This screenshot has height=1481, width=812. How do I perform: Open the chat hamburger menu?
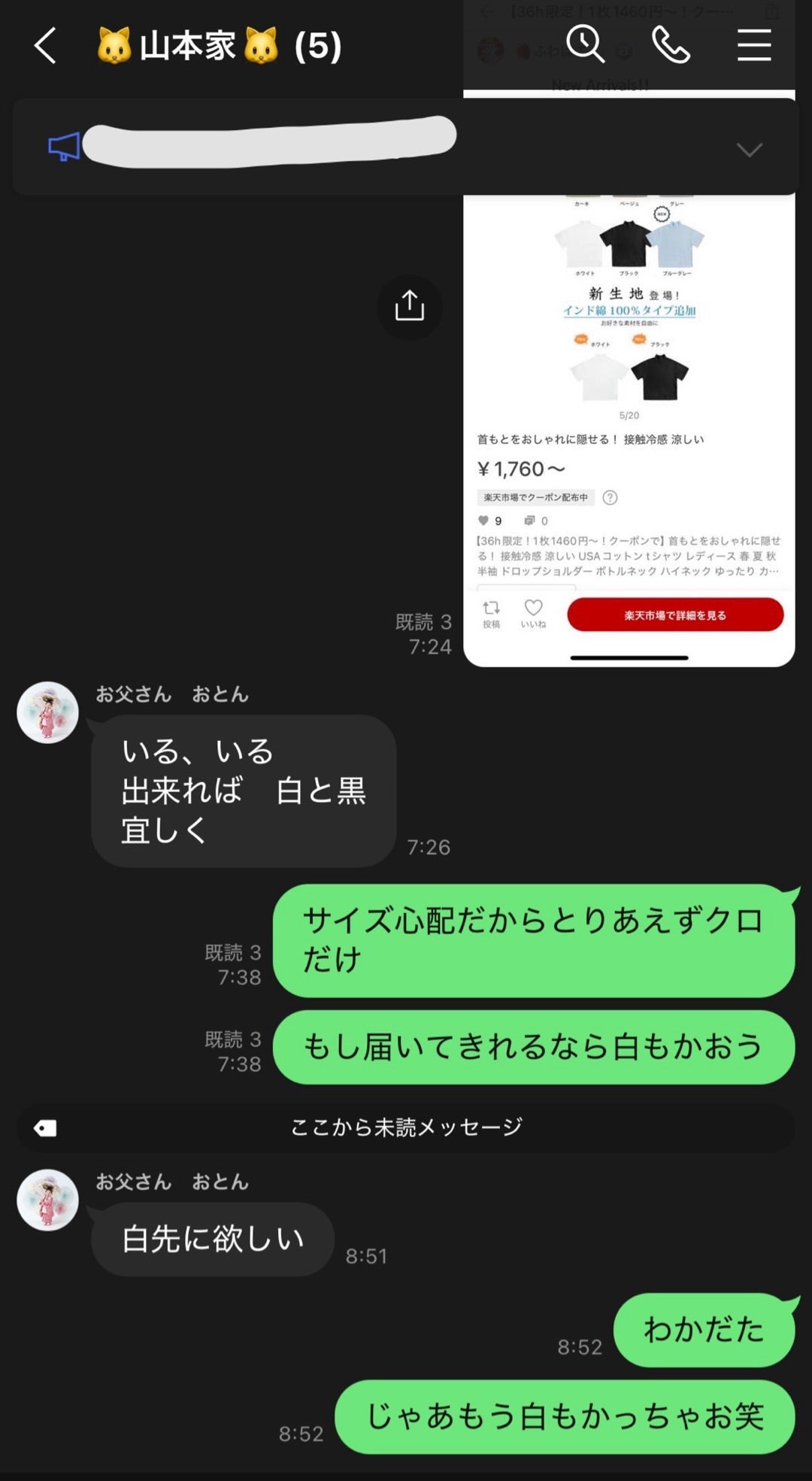[753, 45]
